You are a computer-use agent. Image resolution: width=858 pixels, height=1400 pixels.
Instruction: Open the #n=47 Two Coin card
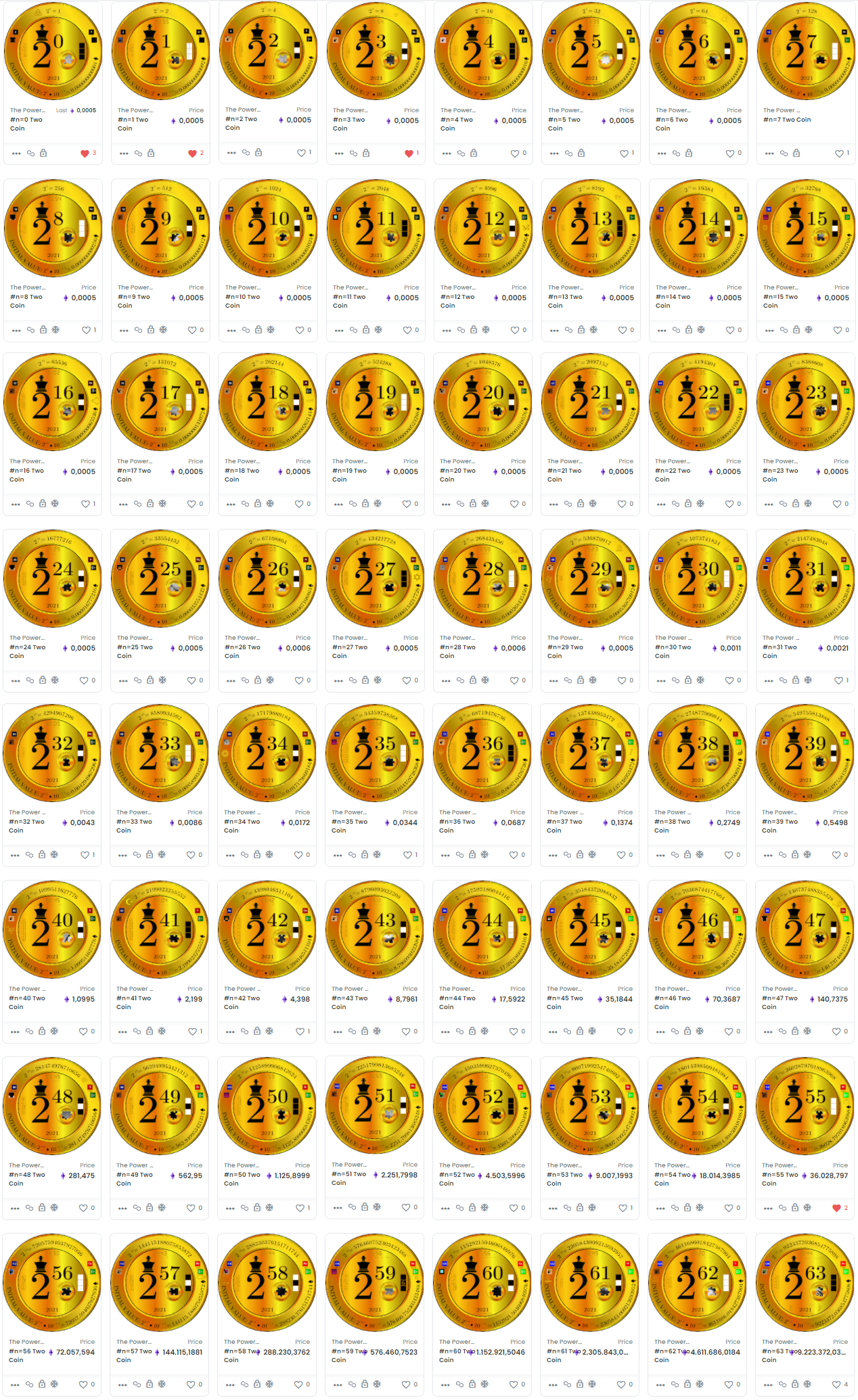[805, 929]
